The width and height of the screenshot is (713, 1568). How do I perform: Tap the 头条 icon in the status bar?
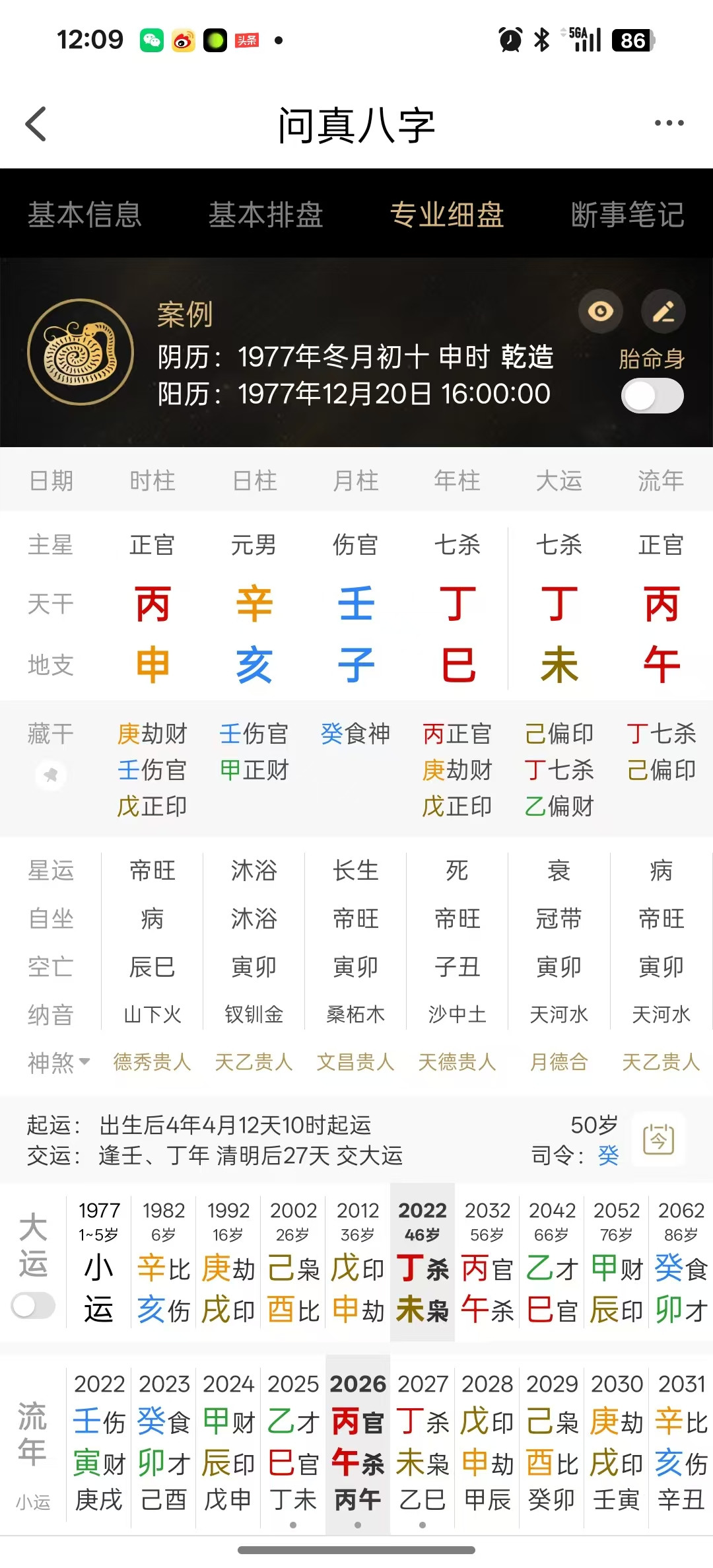(x=245, y=41)
